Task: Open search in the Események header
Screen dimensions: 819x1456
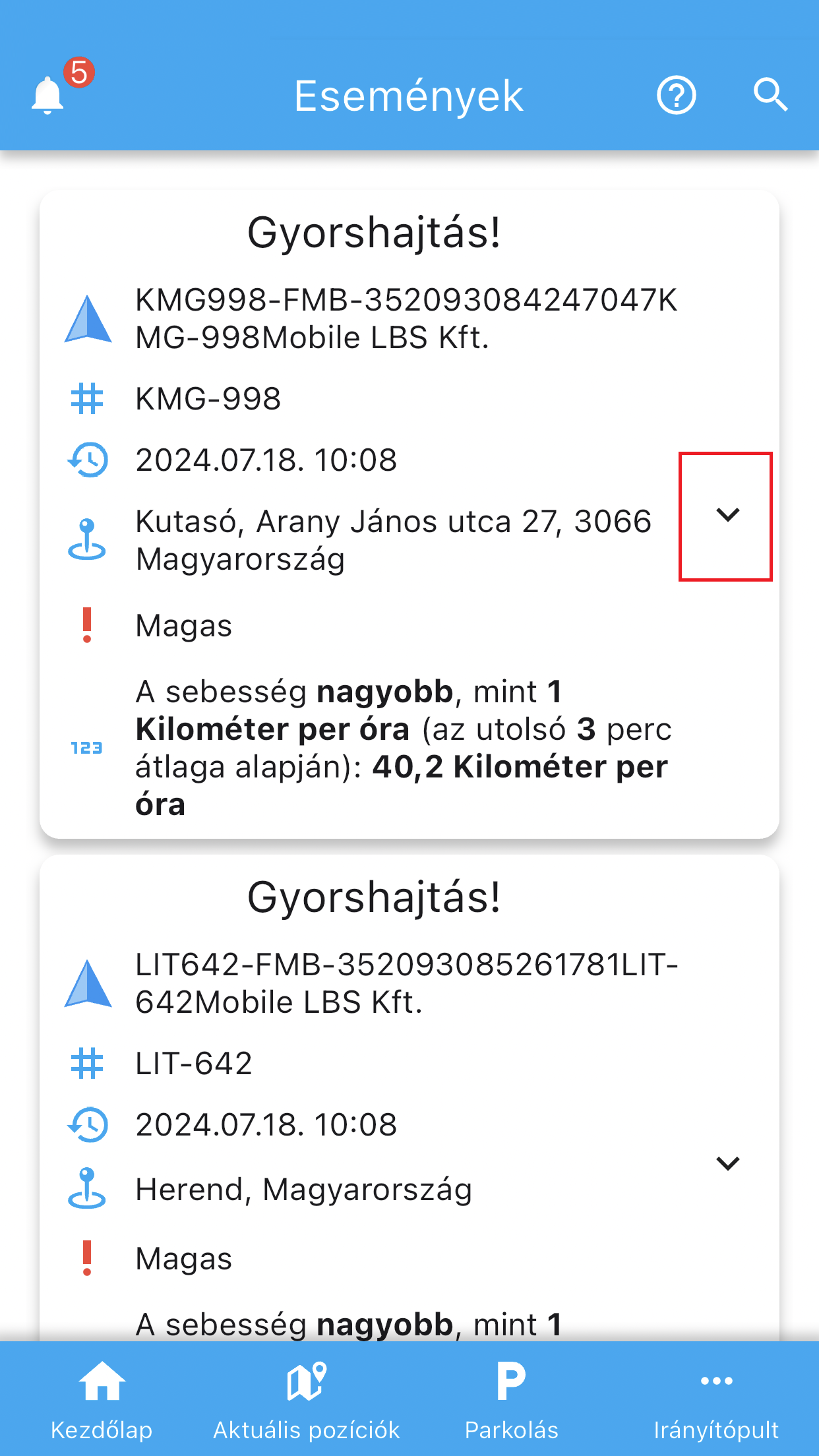Action: click(770, 96)
